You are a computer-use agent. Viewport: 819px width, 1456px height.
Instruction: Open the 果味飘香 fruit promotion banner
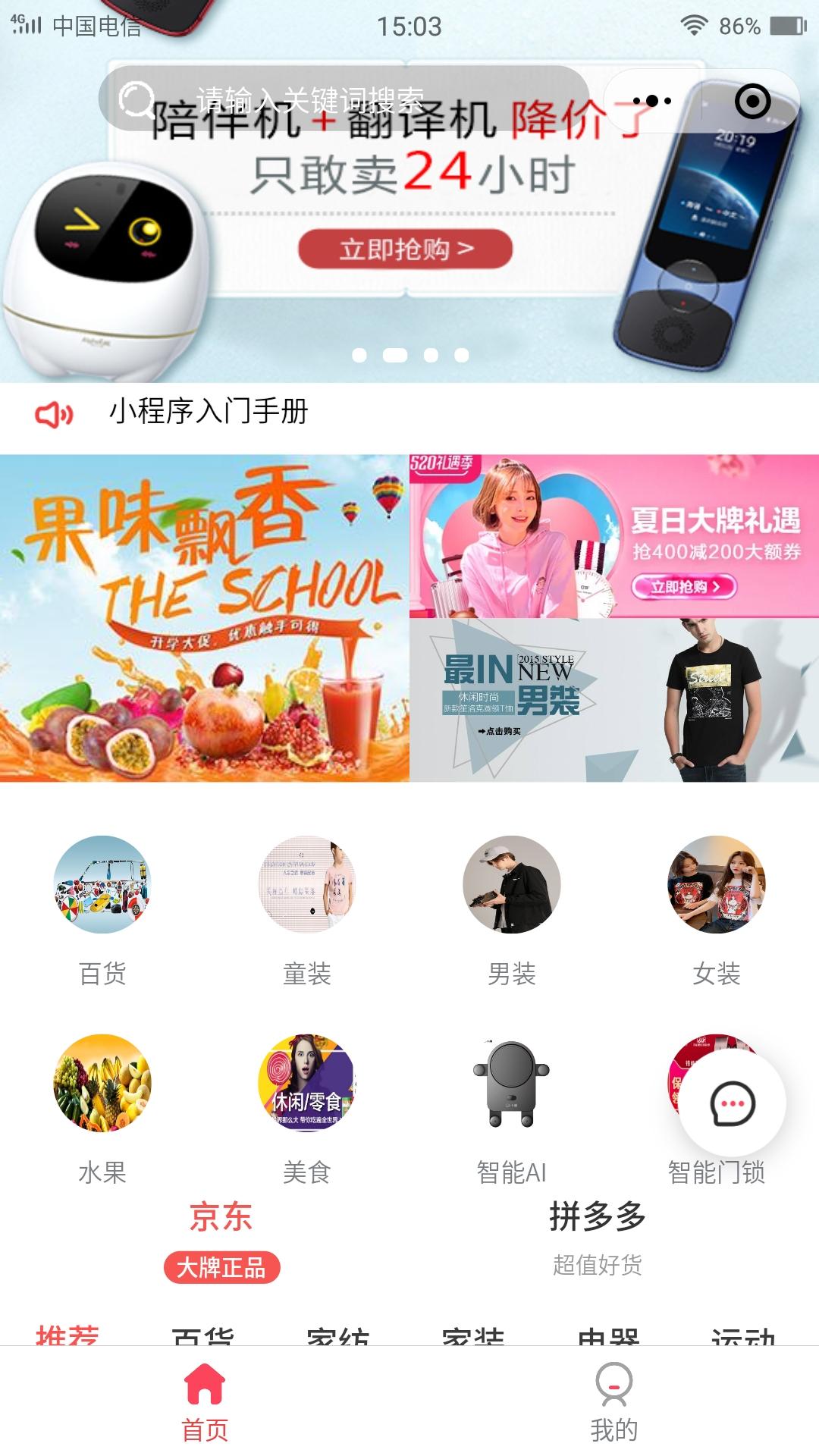point(205,618)
